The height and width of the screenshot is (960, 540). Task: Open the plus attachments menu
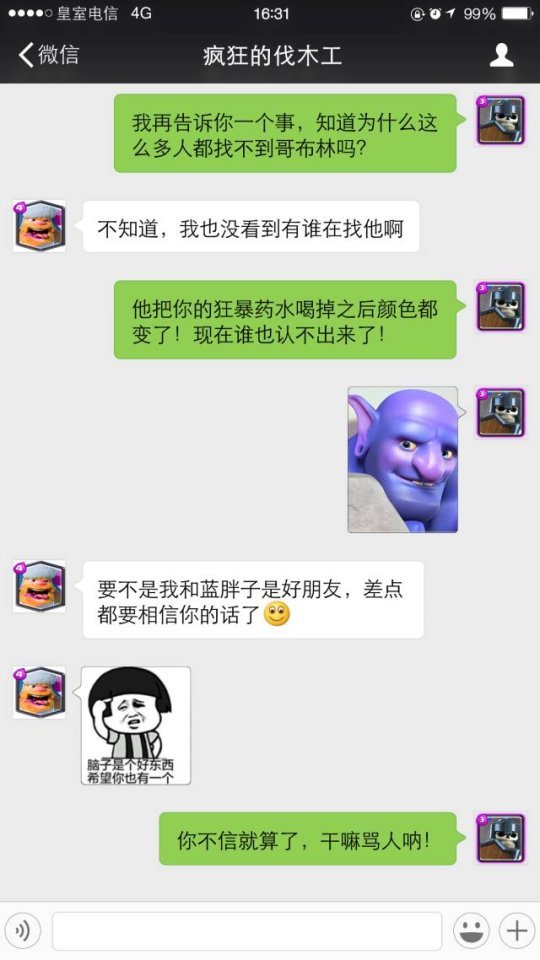coord(517,931)
